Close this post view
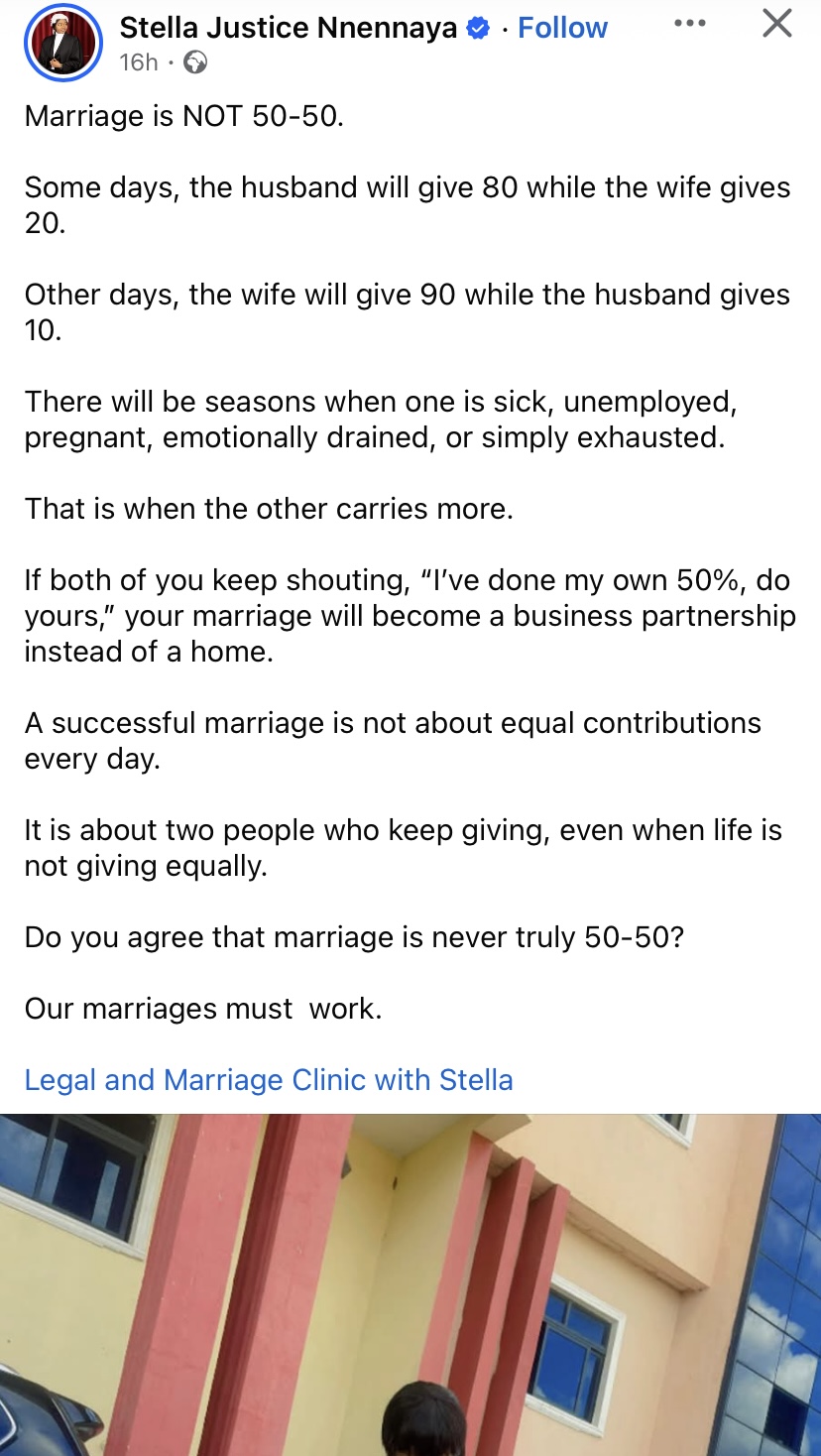 777,24
